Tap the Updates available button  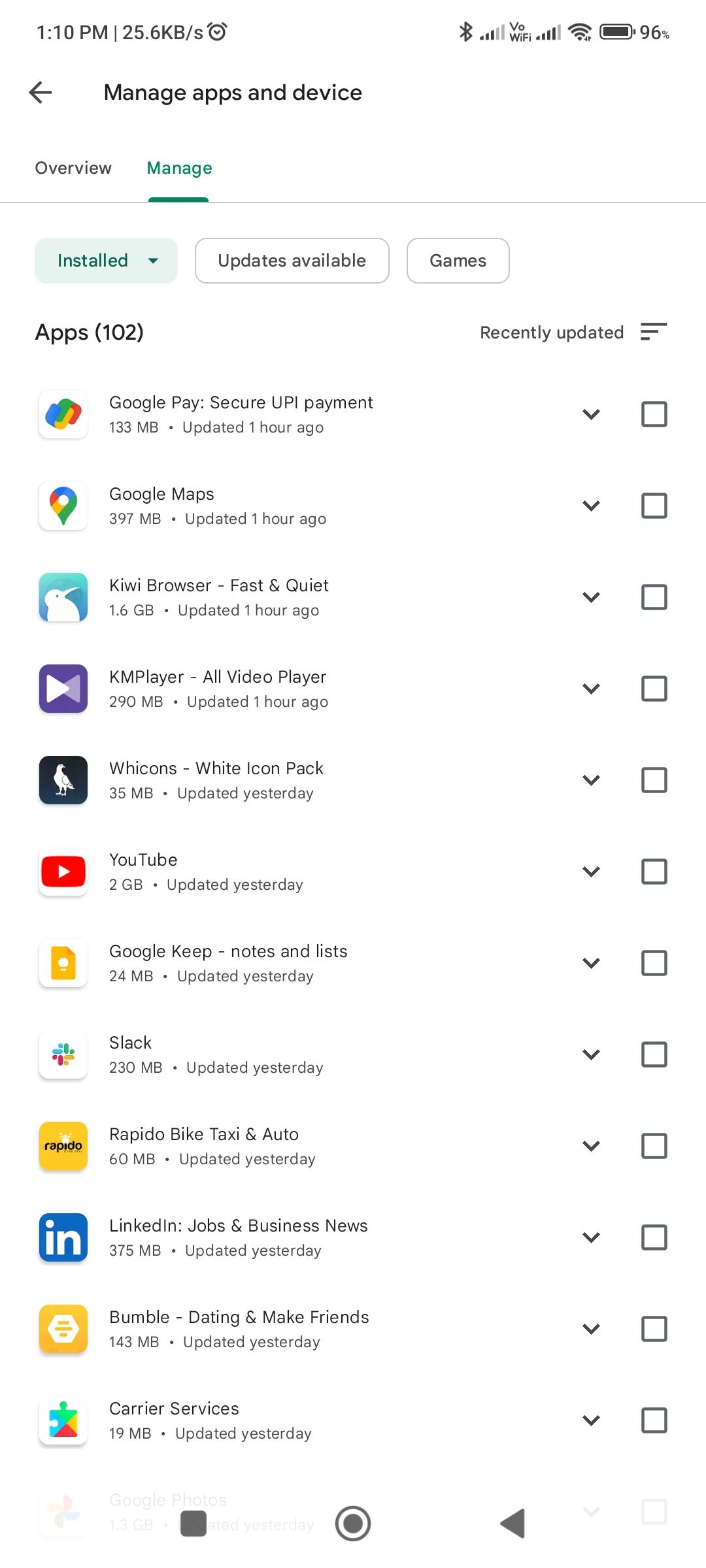click(x=292, y=260)
